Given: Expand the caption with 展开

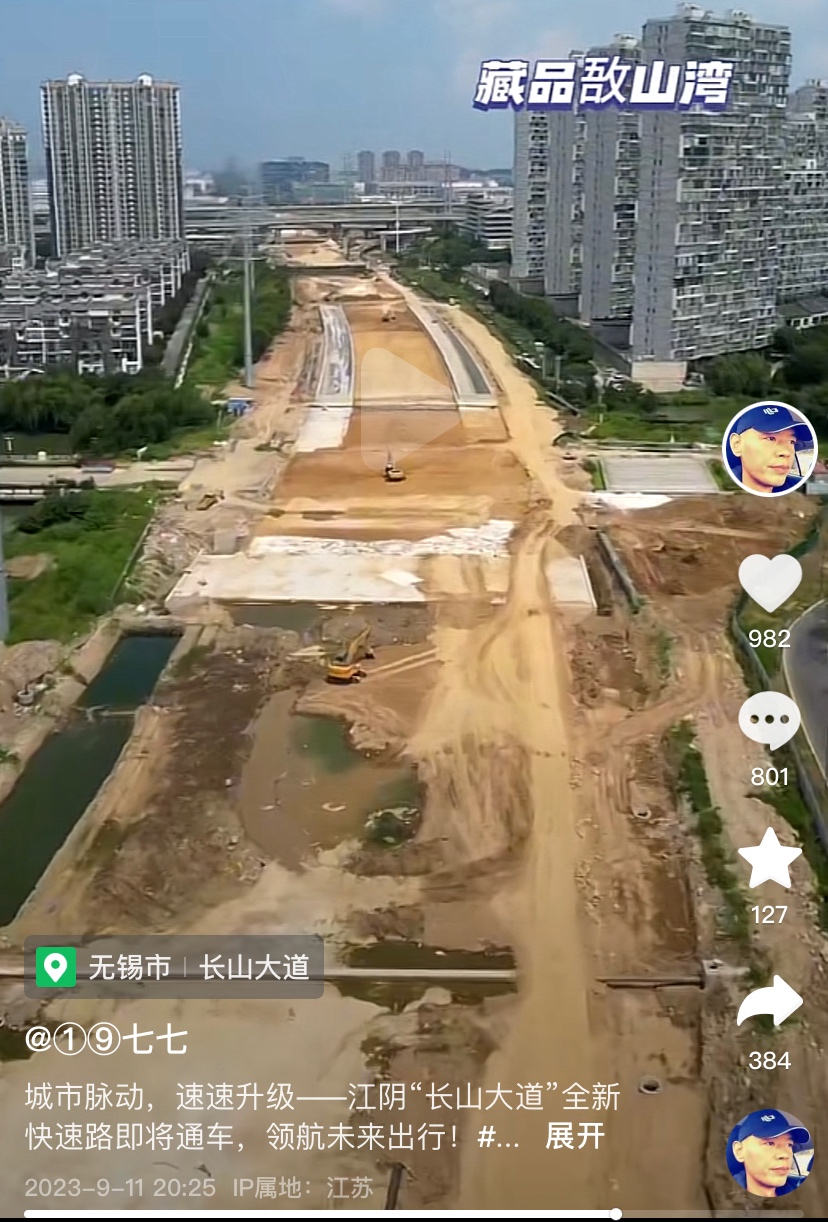Looking at the screenshot, I should tap(575, 1136).
